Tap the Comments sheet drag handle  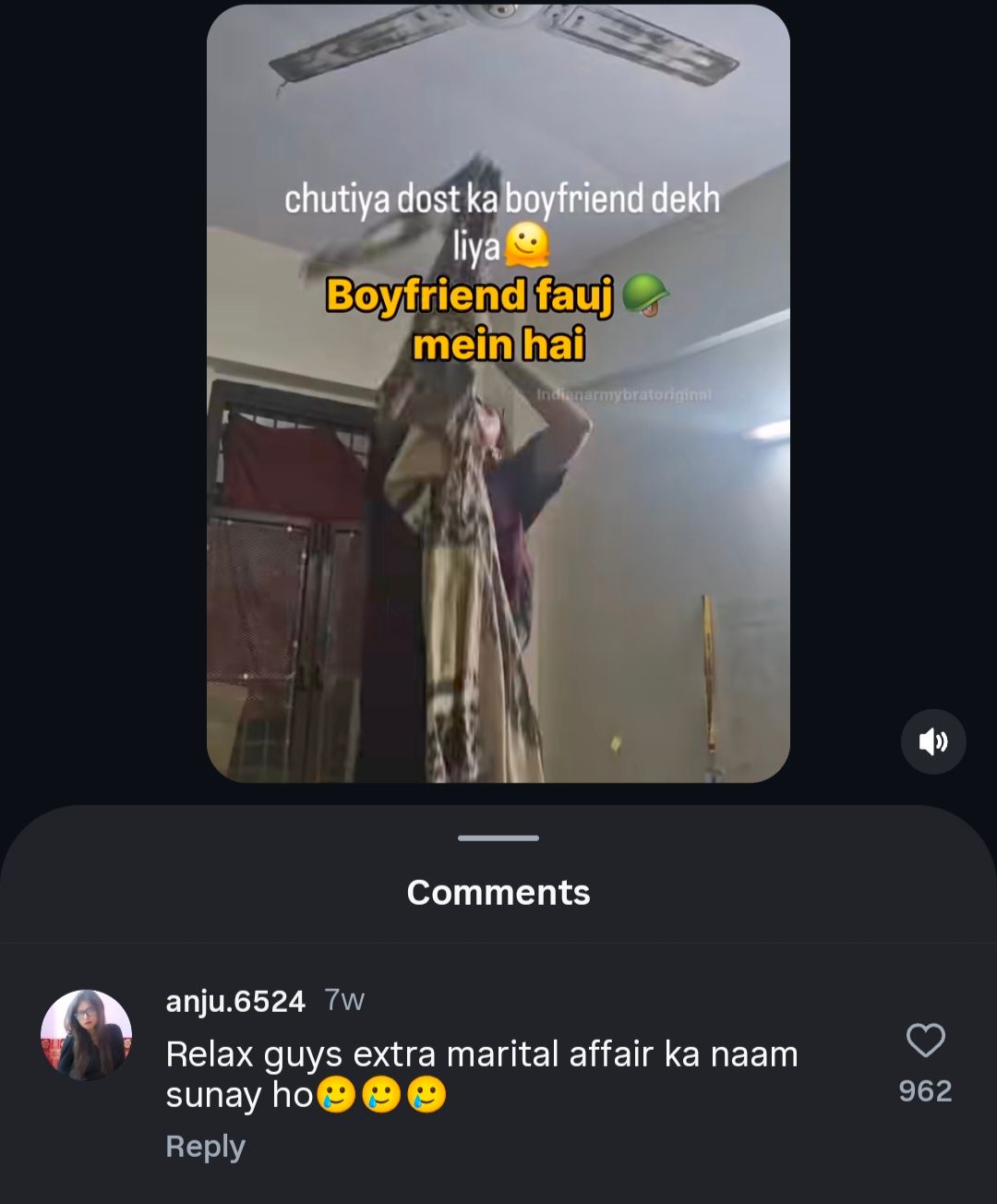(498, 838)
